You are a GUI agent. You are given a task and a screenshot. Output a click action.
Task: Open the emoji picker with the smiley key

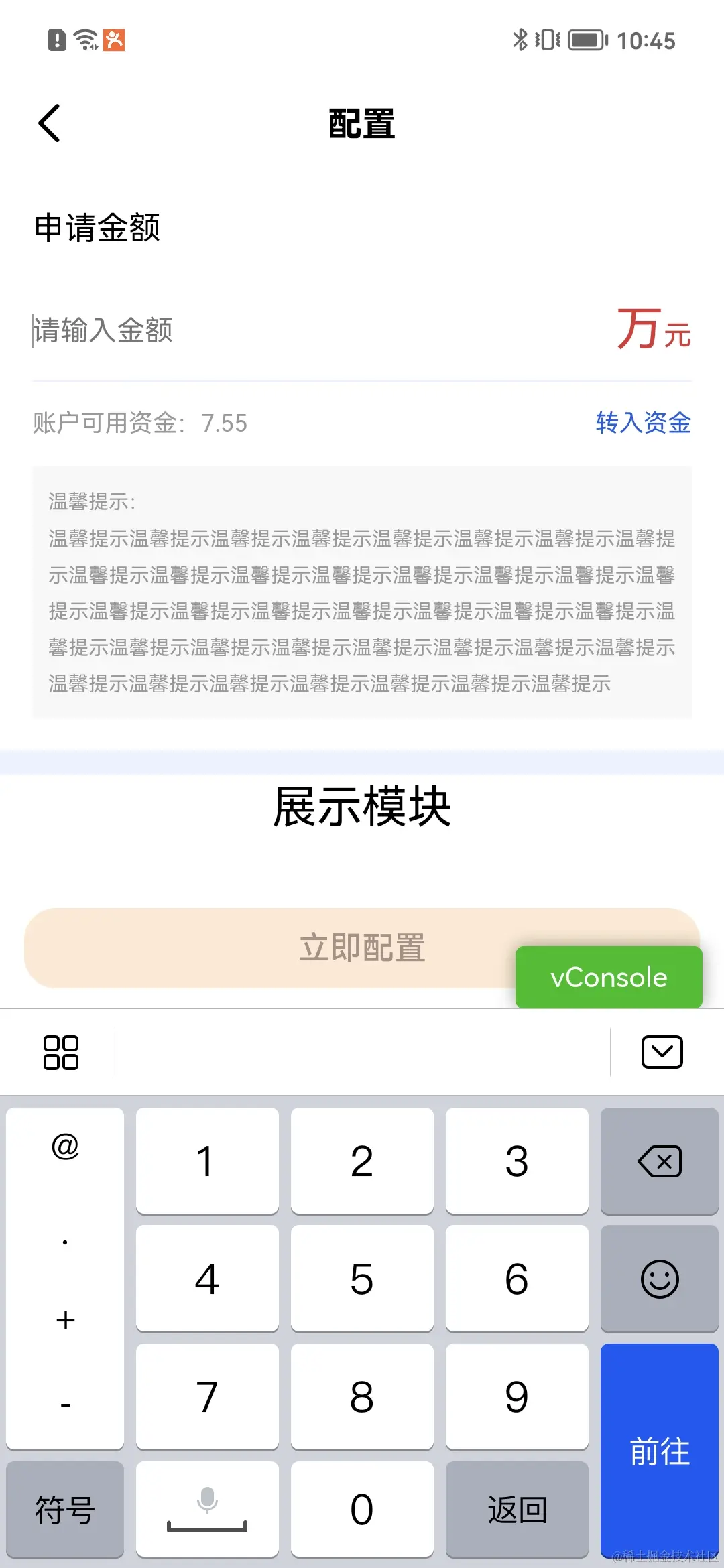(x=659, y=1279)
